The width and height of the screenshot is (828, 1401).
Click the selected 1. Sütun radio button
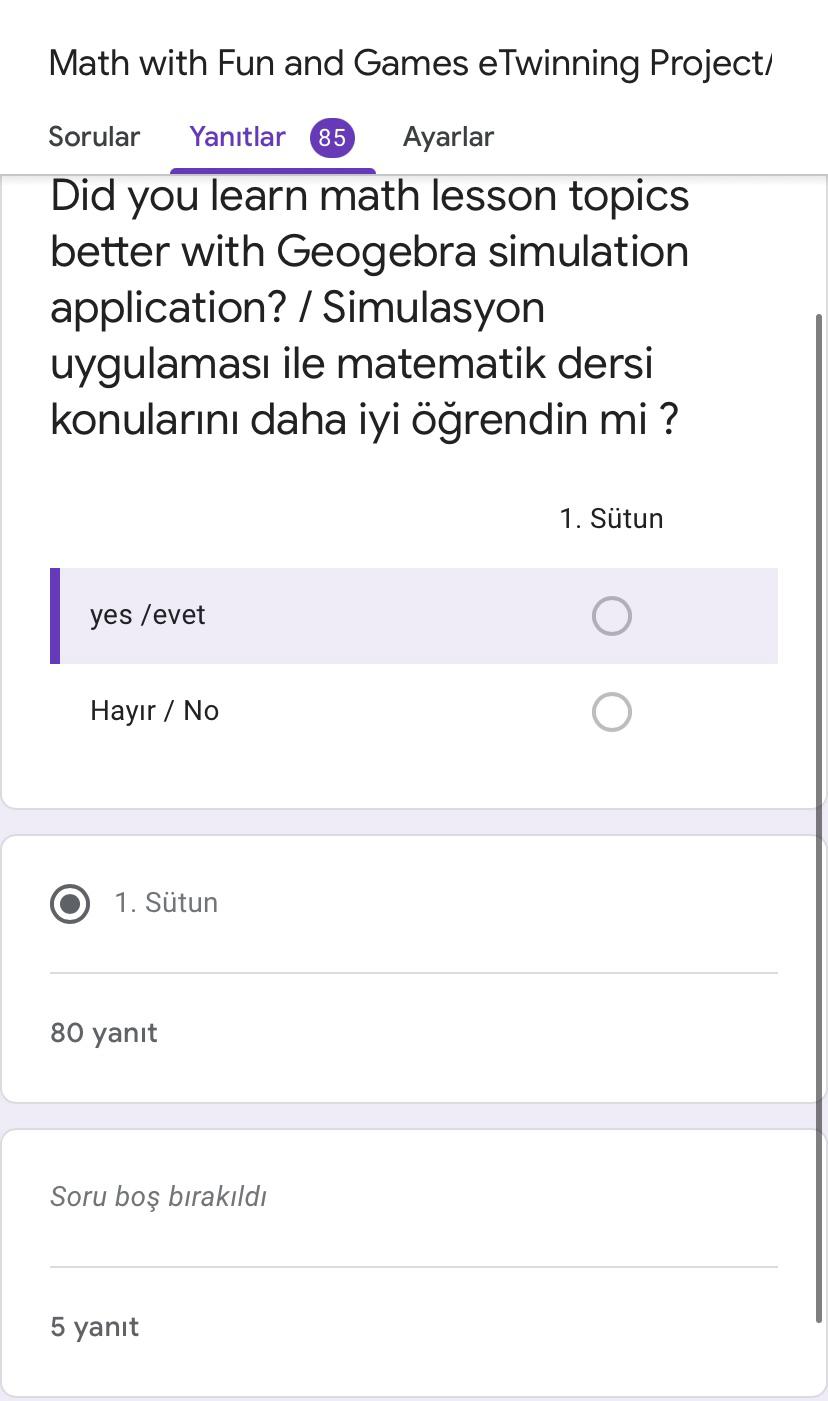click(70, 903)
